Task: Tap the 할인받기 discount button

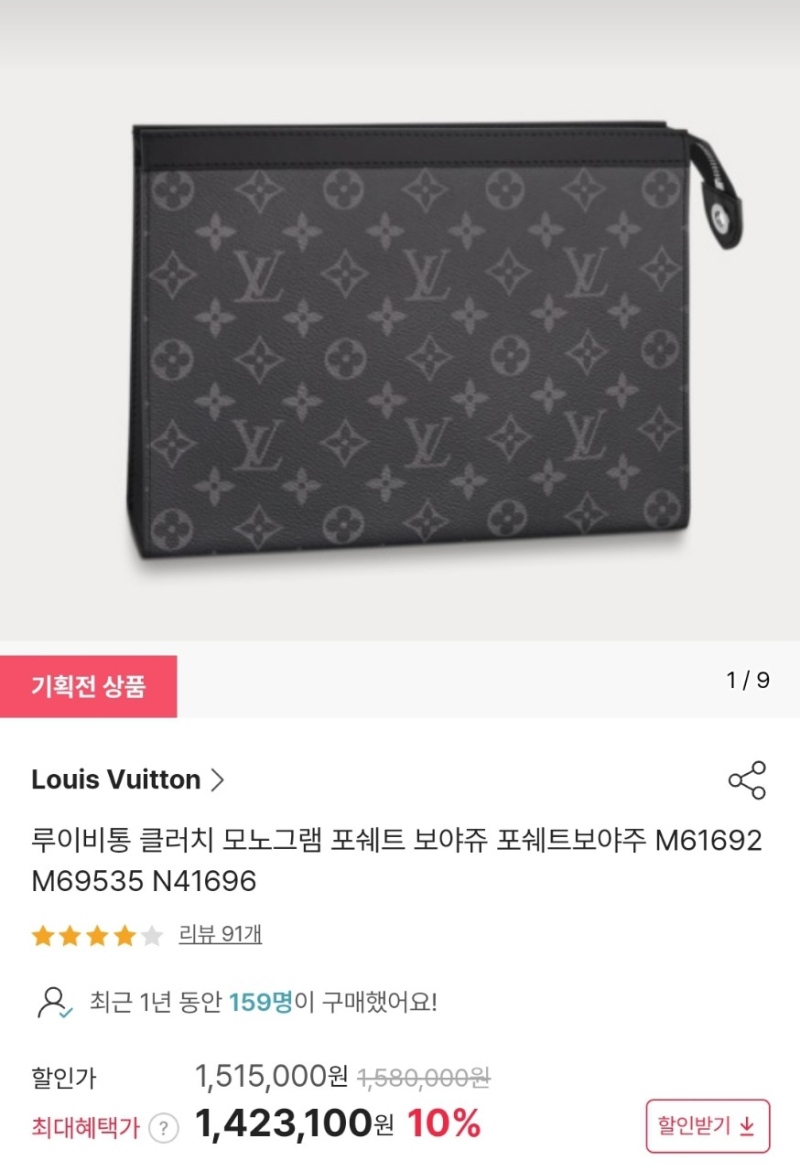Action: pos(707,1126)
